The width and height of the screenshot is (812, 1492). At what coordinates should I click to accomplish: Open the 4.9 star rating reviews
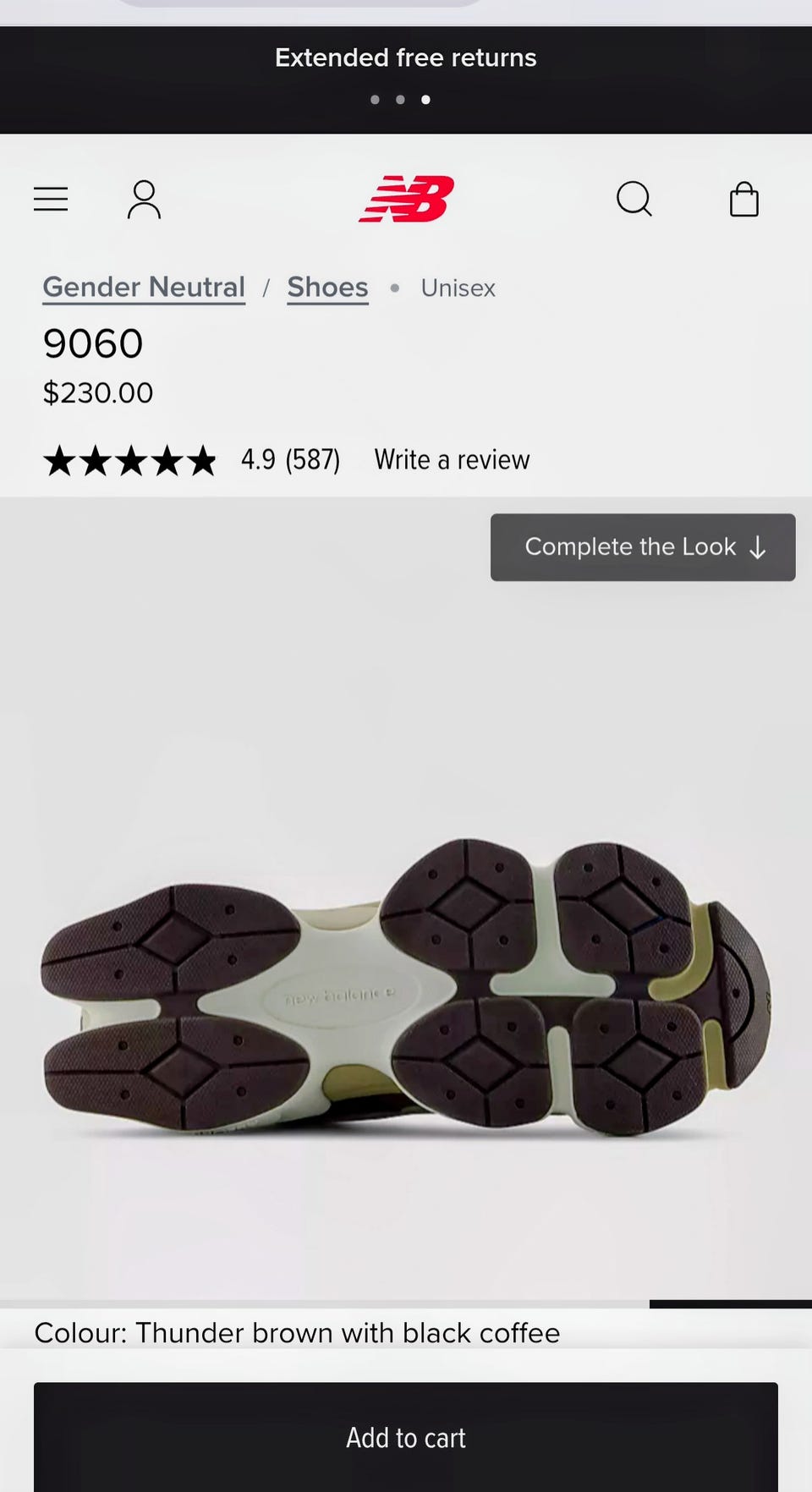coord(192,460)
